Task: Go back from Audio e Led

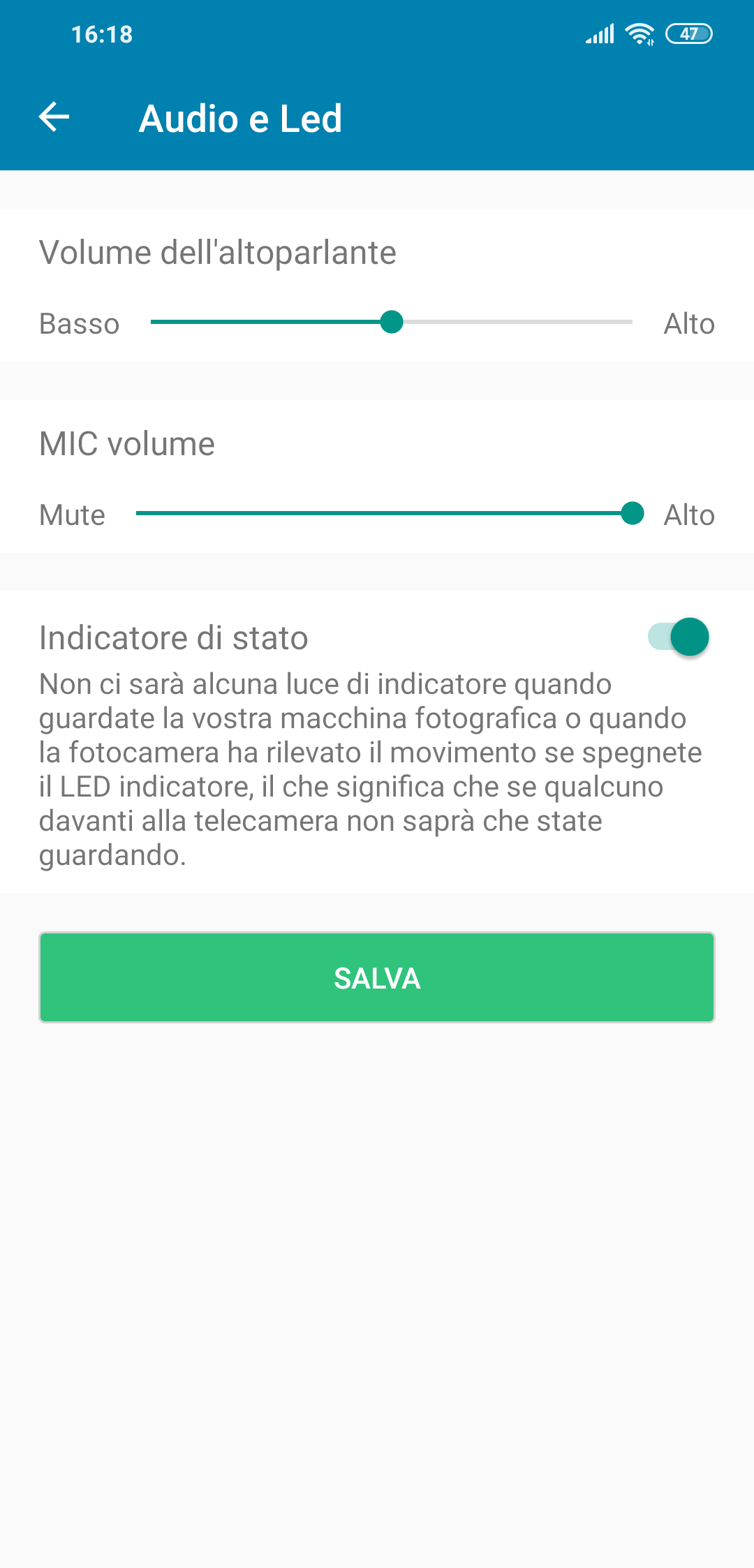Action: click(x=54, y=117)
